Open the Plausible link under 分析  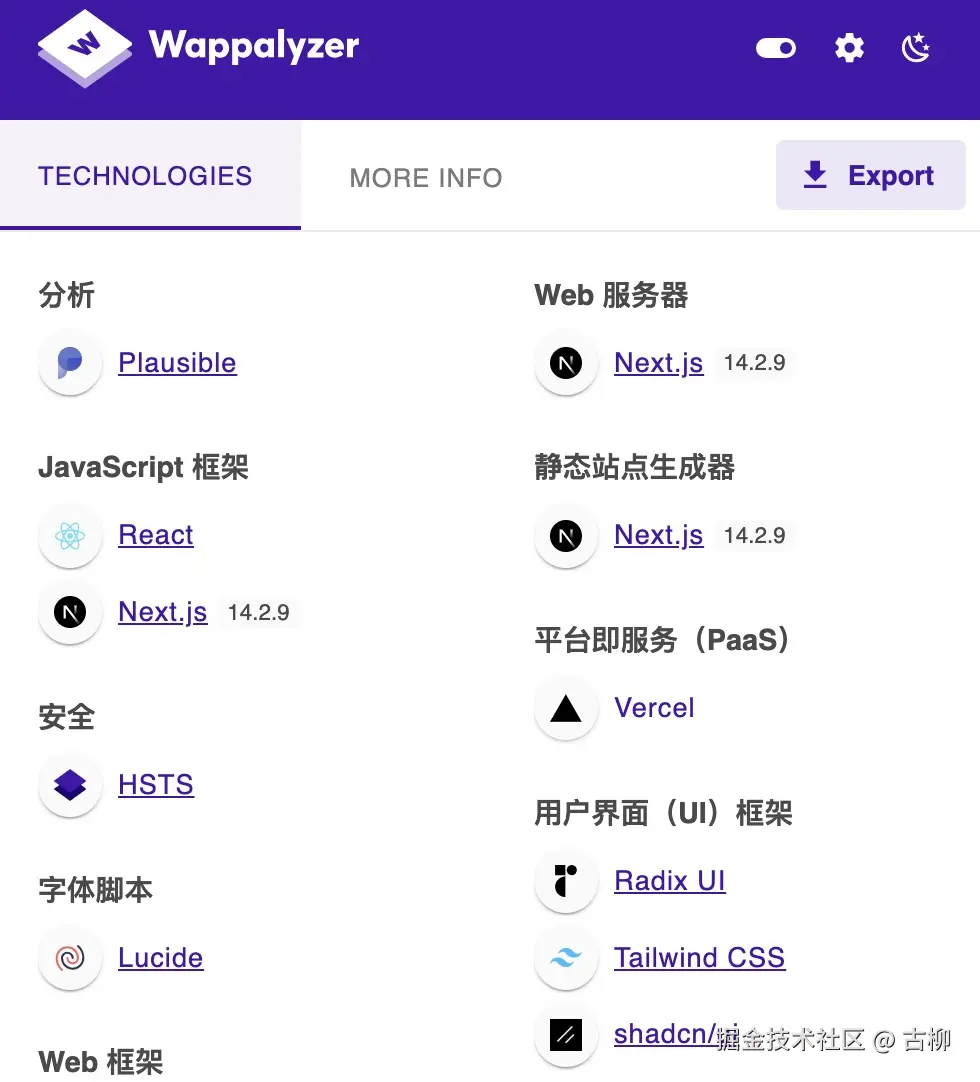[x=177, y=363]
